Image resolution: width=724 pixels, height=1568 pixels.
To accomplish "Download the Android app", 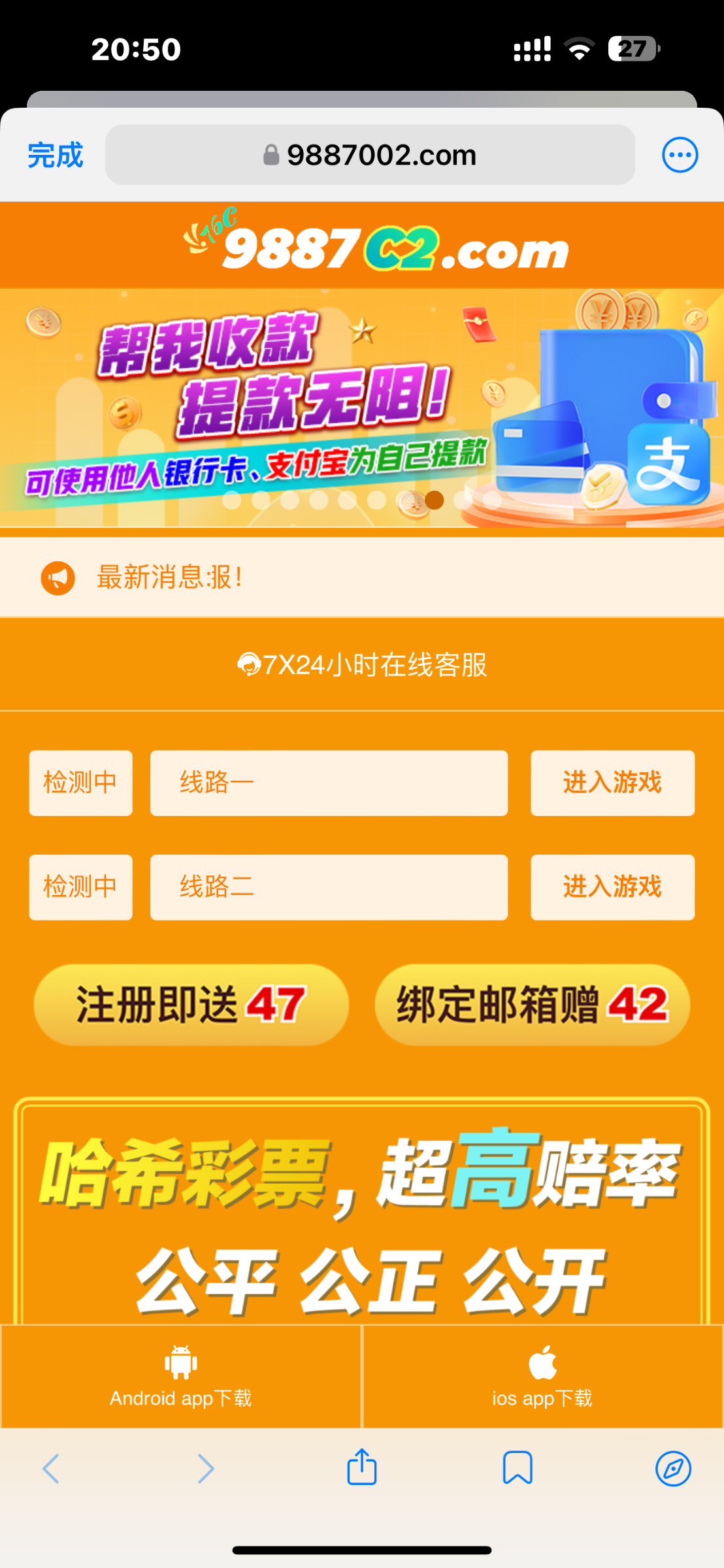I will [181, 1376].
